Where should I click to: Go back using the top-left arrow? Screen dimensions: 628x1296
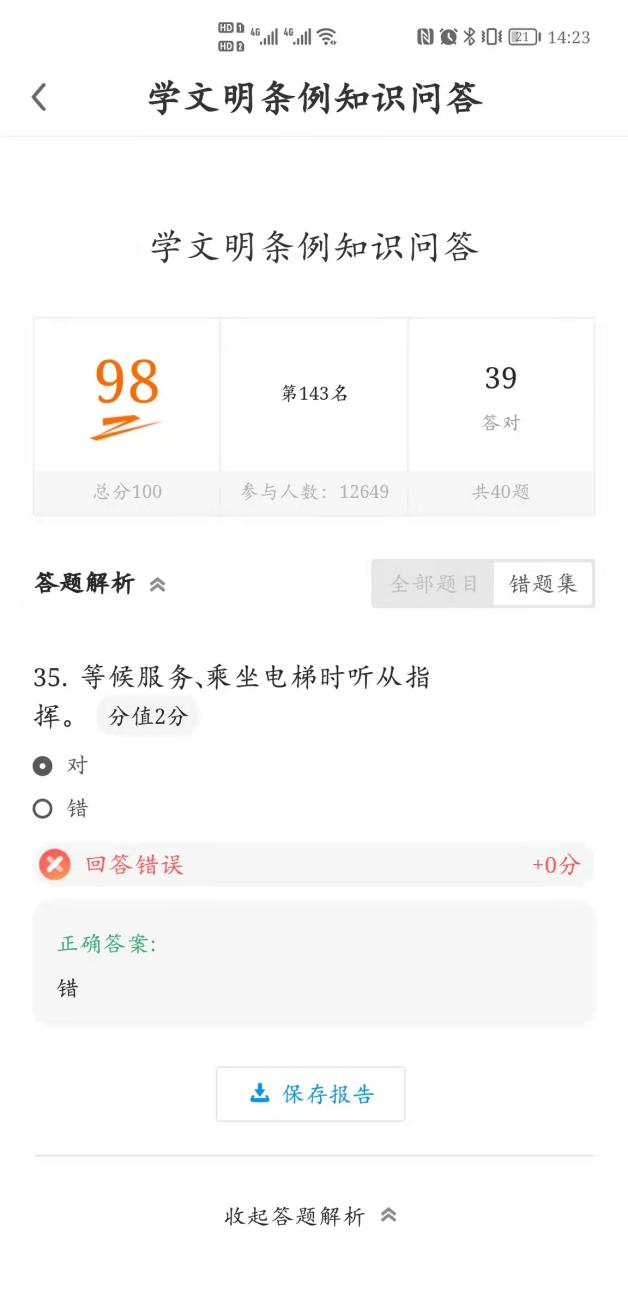(39, 97)
